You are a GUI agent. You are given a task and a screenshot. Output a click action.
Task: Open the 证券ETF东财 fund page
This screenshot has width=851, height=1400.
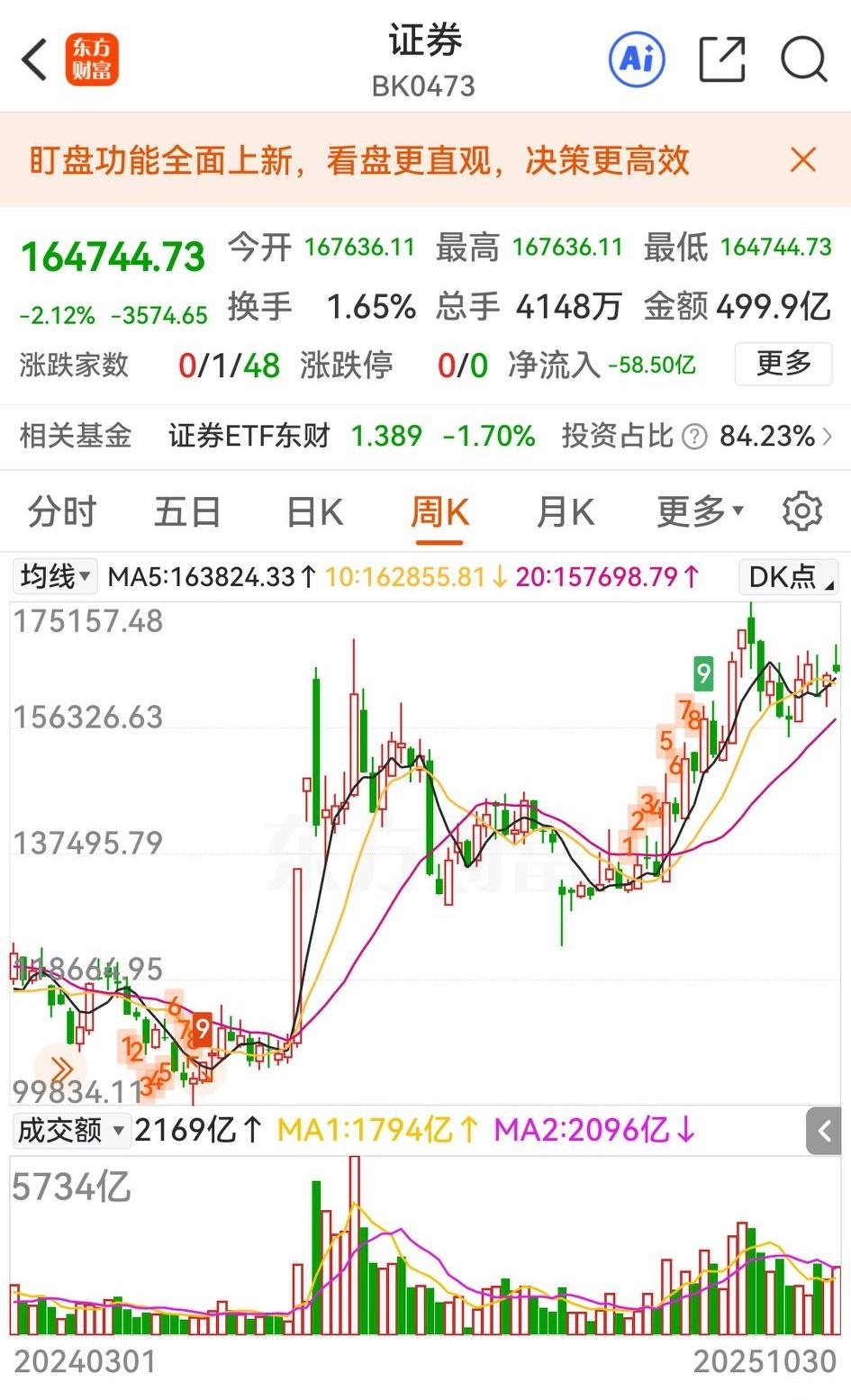tap(249, 436)
